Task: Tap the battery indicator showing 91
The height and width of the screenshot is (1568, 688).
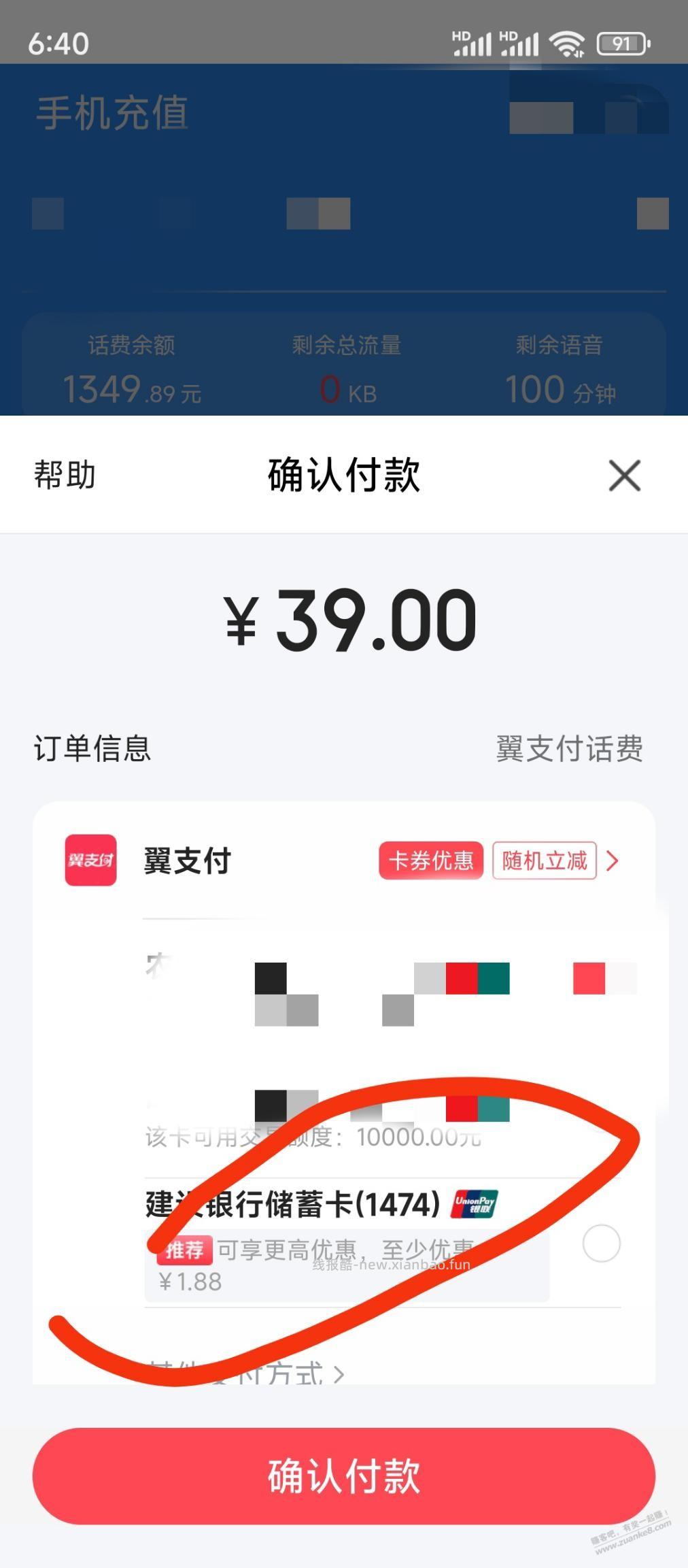Action: [621, 44]
